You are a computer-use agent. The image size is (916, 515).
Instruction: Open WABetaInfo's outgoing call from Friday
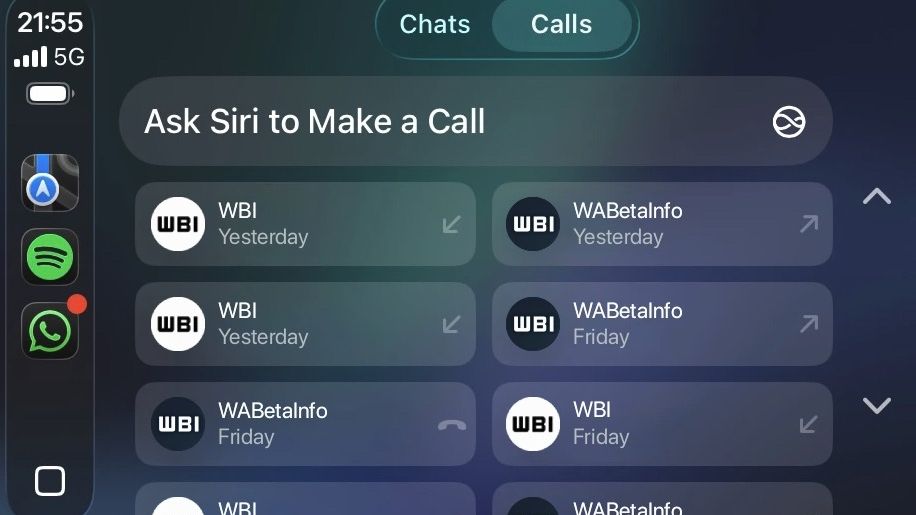661,324
